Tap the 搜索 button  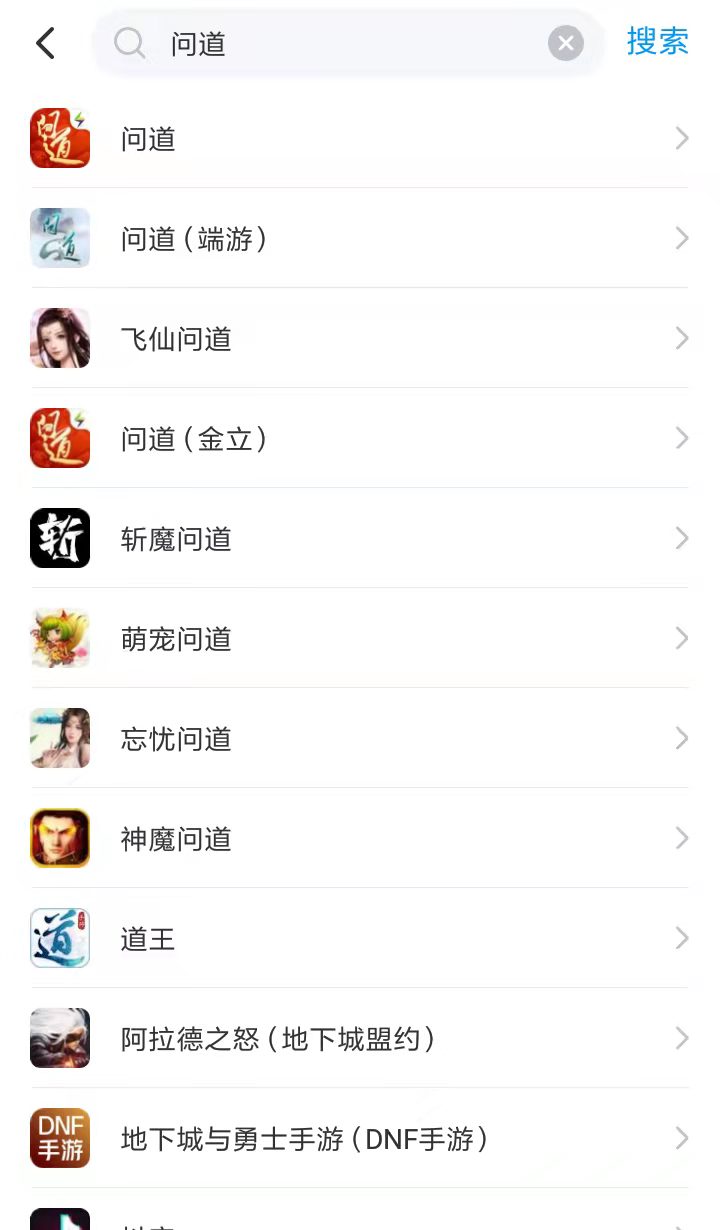657,42
